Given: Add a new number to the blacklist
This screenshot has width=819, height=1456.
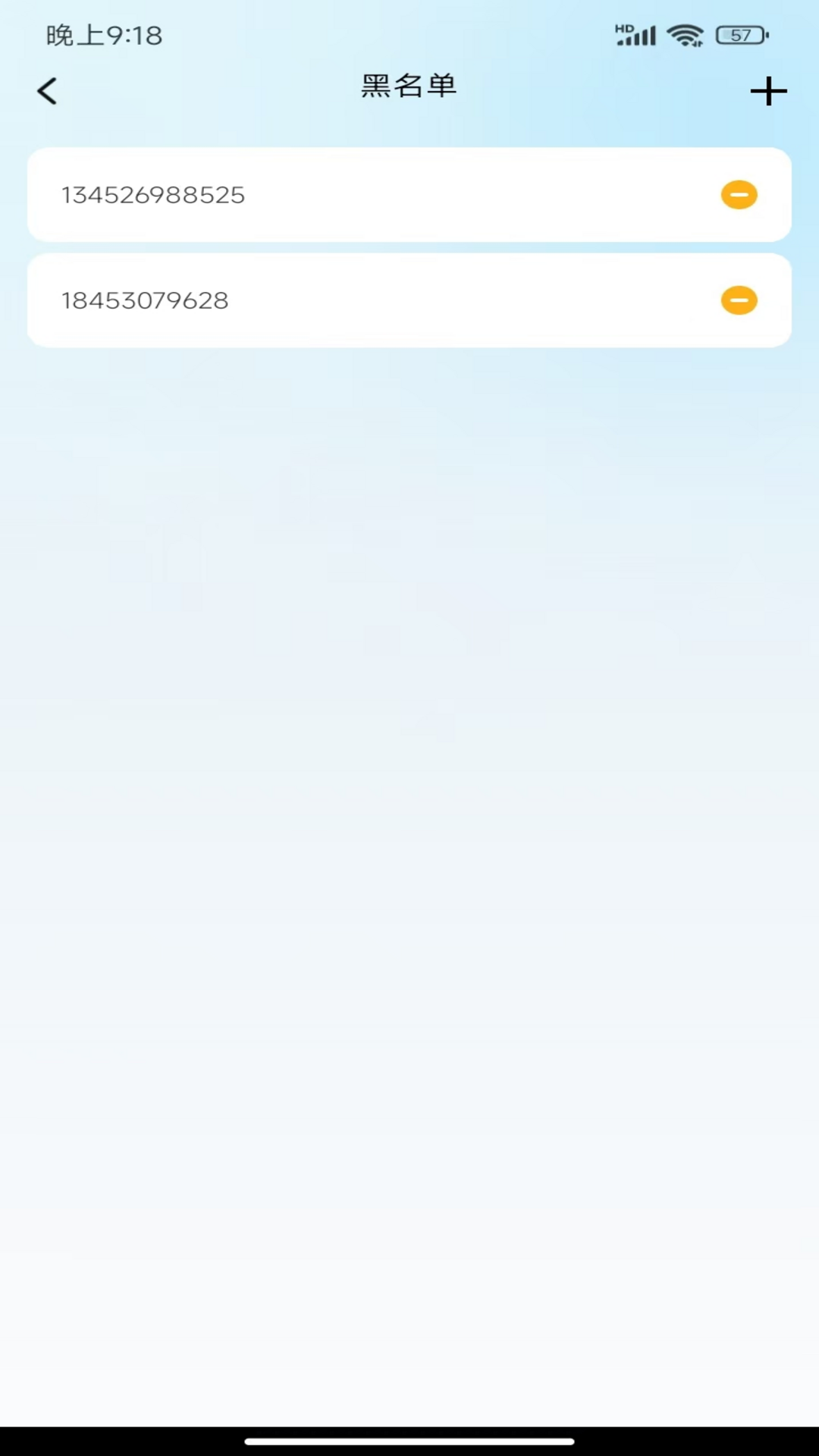Looking at the screenshot, I should 768,92.
